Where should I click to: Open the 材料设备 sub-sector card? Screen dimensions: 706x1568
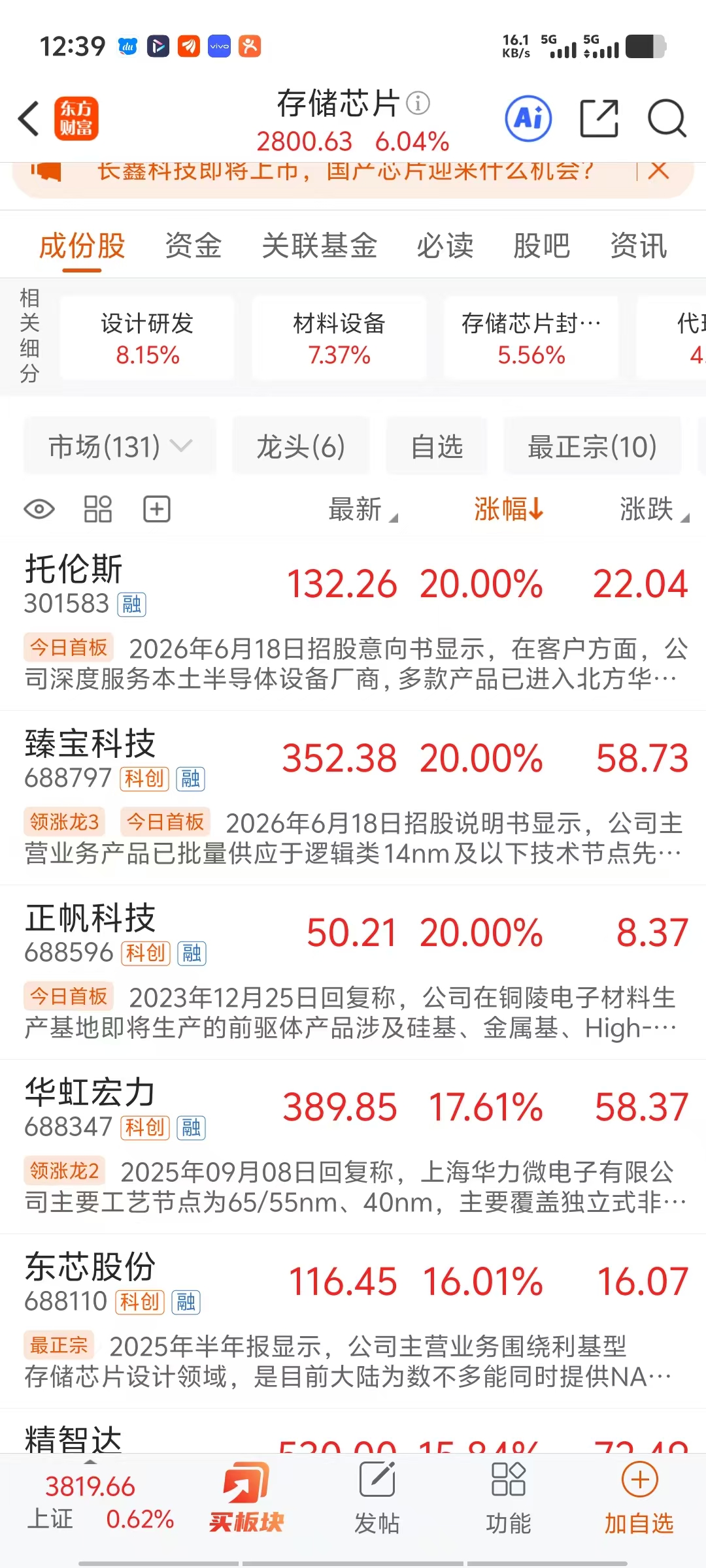click(339, 338)
